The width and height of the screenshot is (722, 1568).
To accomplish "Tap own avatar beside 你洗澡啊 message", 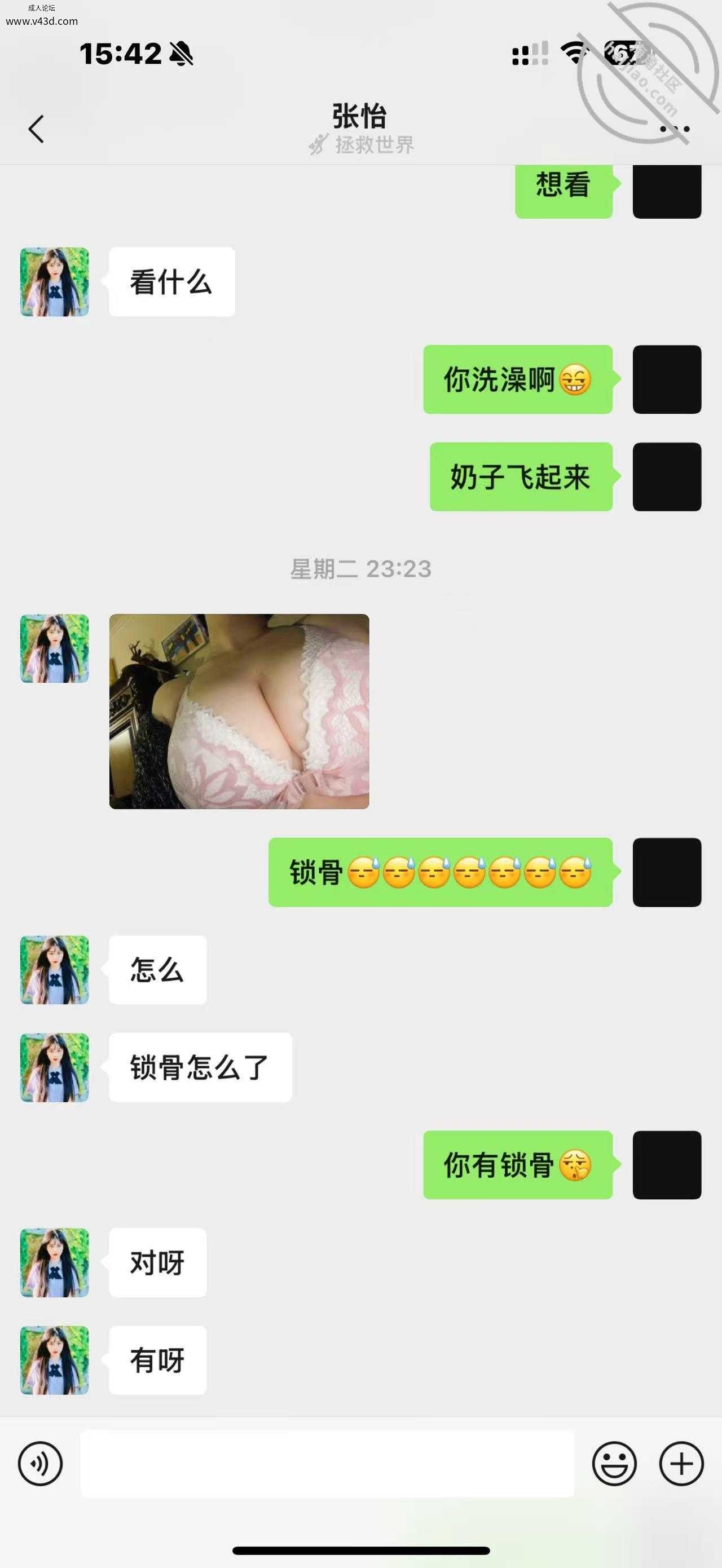I will tap(667, 379).
